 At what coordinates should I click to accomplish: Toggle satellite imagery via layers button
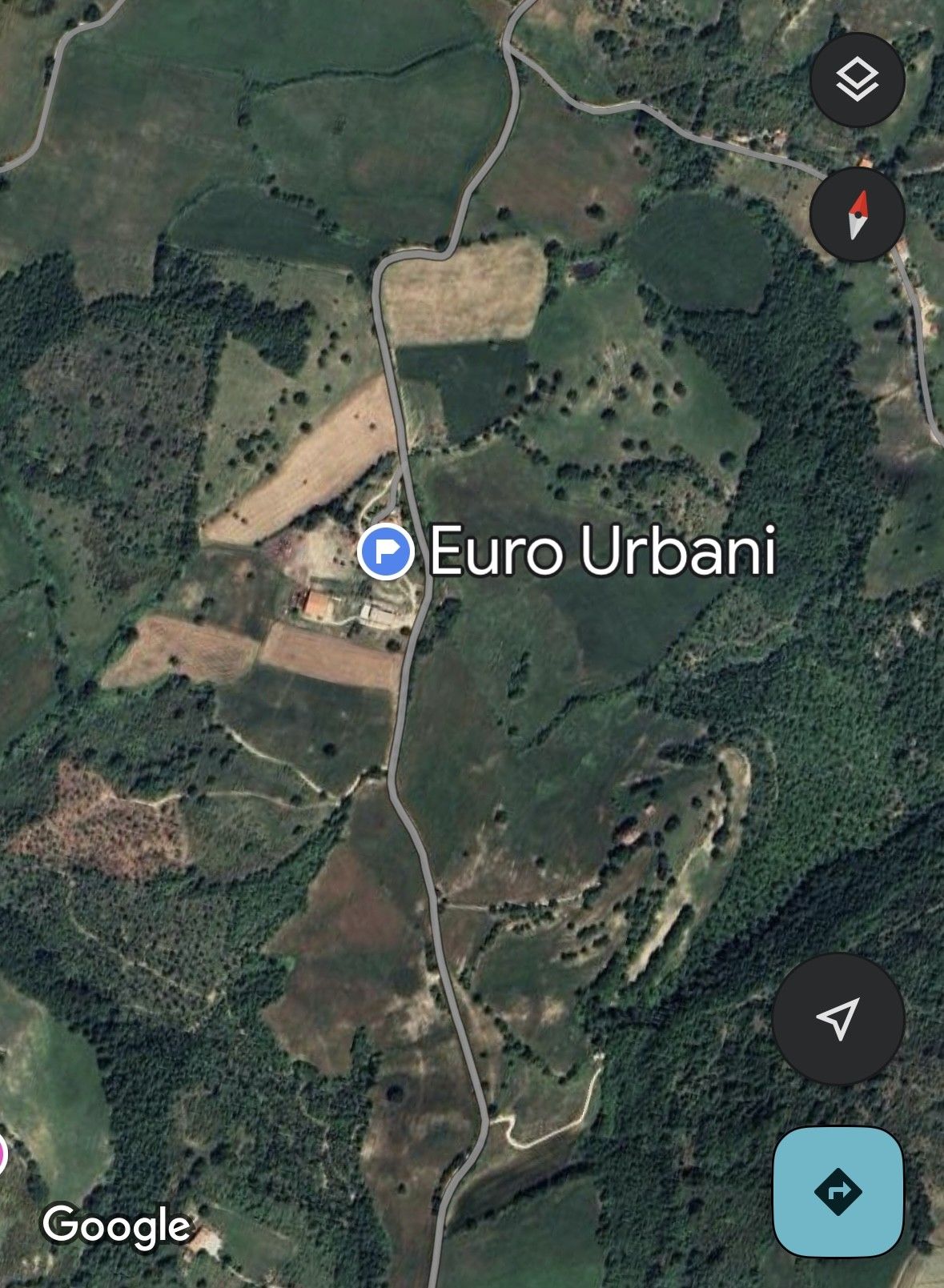coord(858,80)
